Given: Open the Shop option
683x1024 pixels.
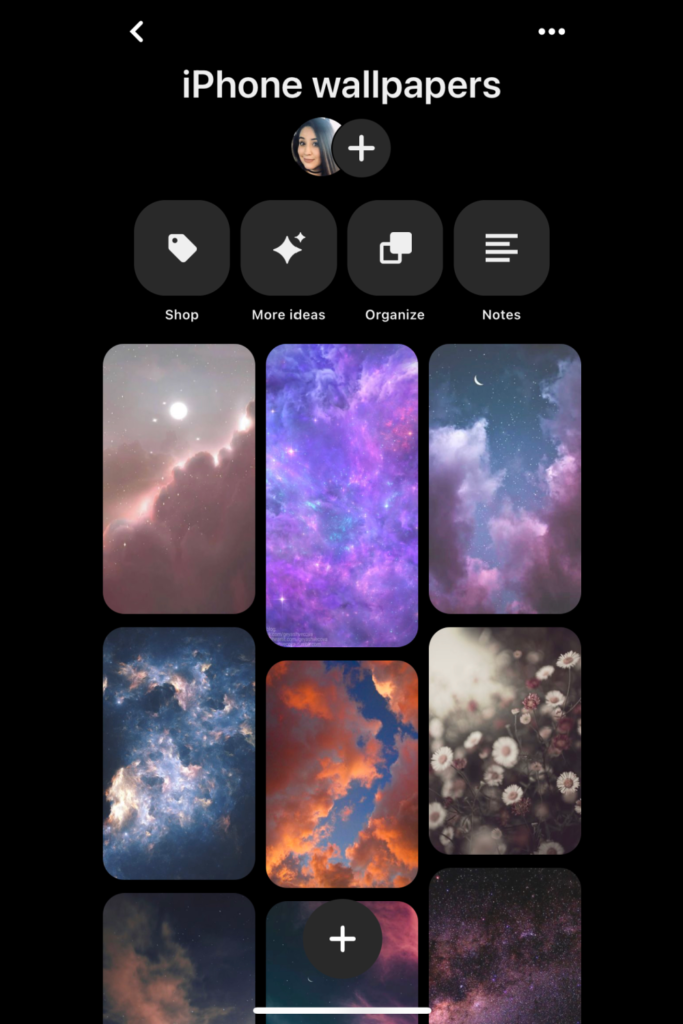Looking at the screenshot, I should tap(182, 248).
